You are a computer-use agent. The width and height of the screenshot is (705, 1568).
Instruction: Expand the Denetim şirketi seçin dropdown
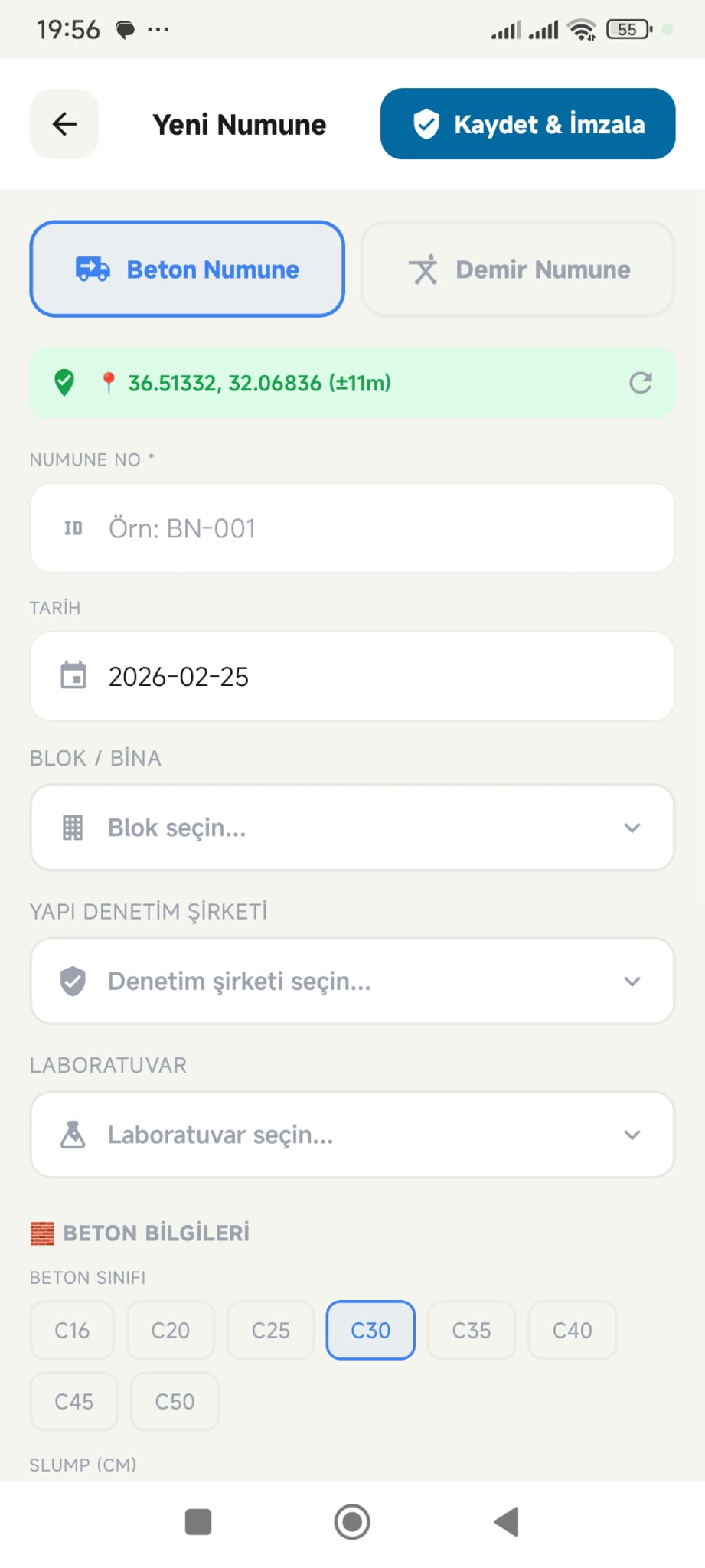[351, 981]
